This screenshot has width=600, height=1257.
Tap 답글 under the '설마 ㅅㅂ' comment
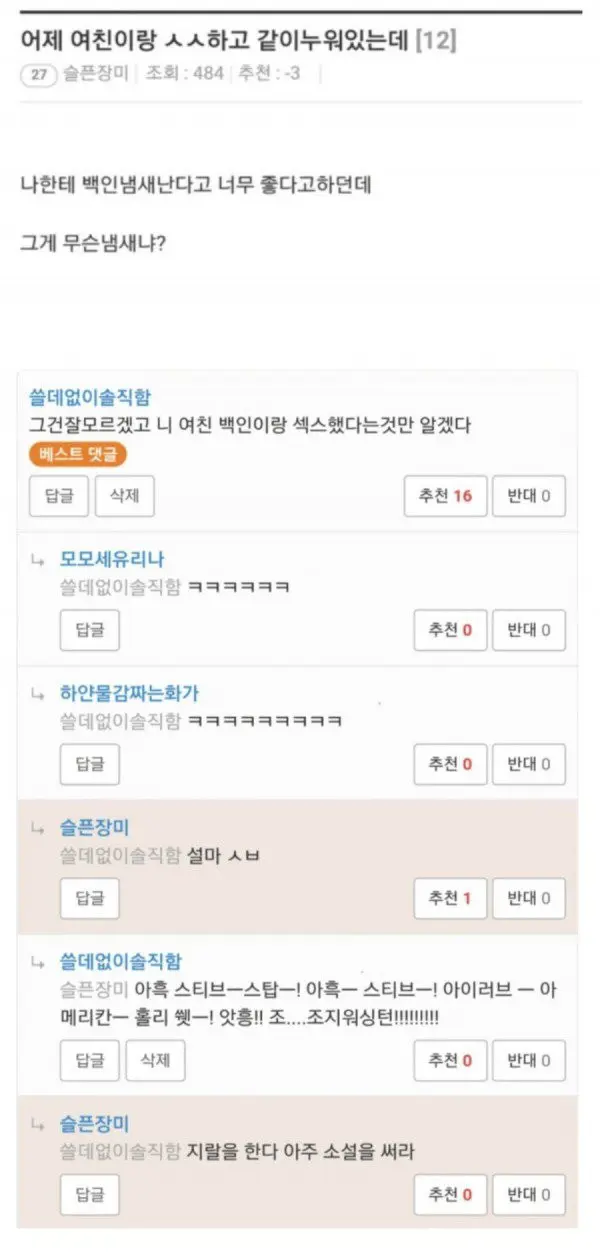pyautogui.click(x=90, y=898)
